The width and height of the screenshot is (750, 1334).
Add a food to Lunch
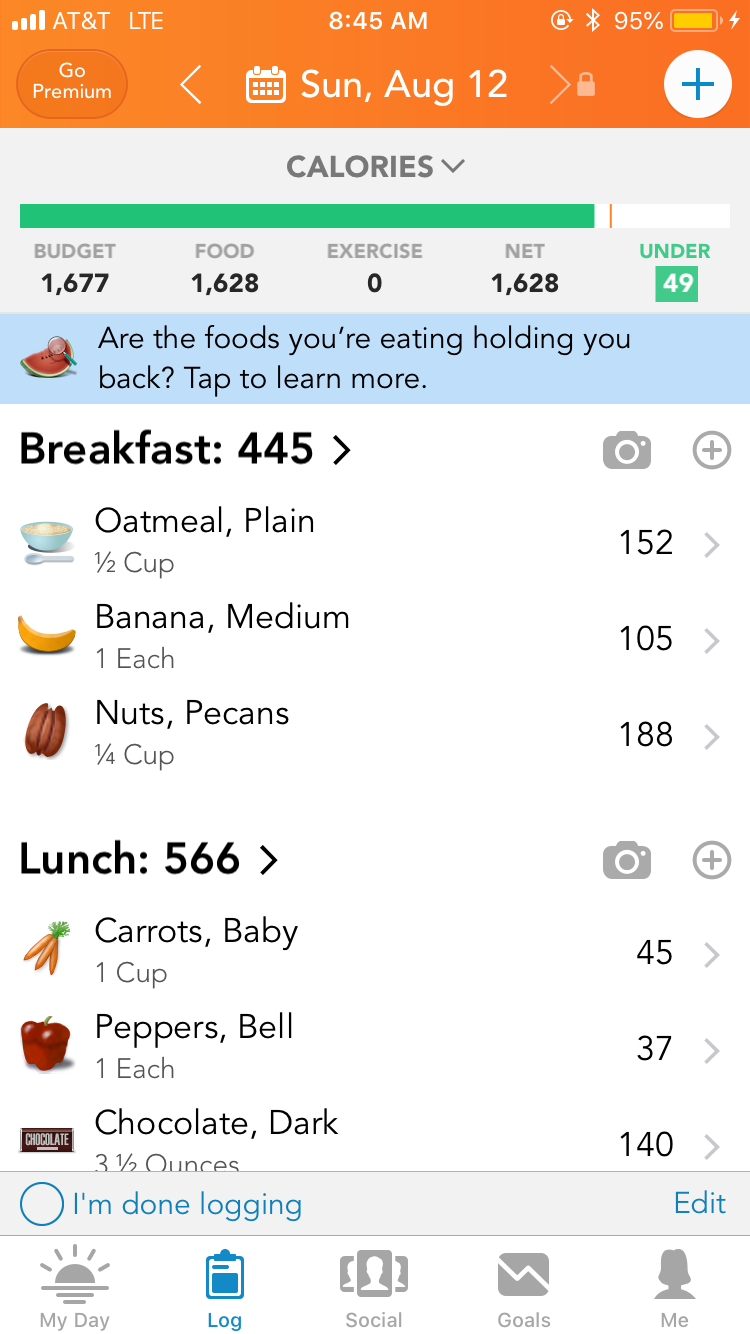pyautogui.click(x=711, y=860)
